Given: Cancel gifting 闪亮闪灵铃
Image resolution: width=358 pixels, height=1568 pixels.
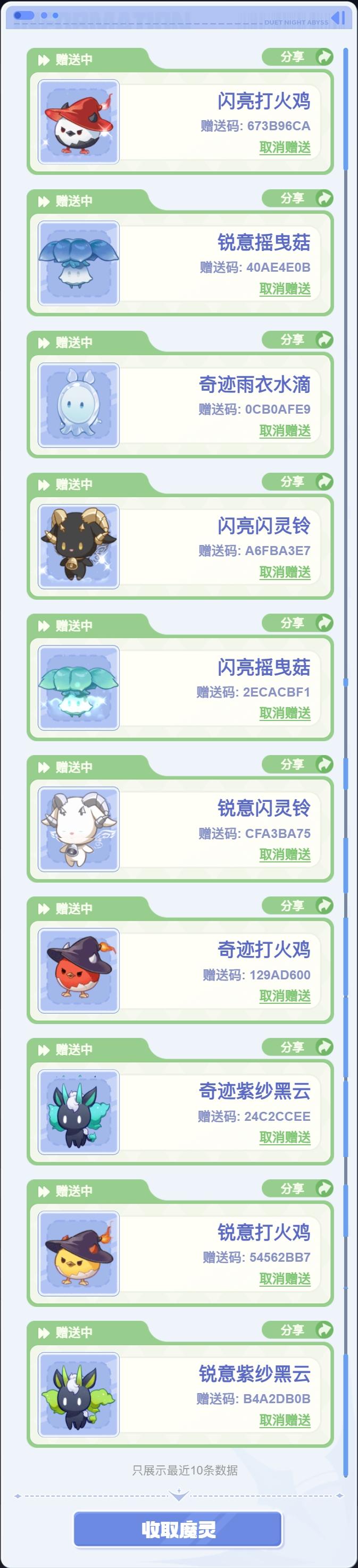Looking at the screenshot, I should tap(285, 572).
